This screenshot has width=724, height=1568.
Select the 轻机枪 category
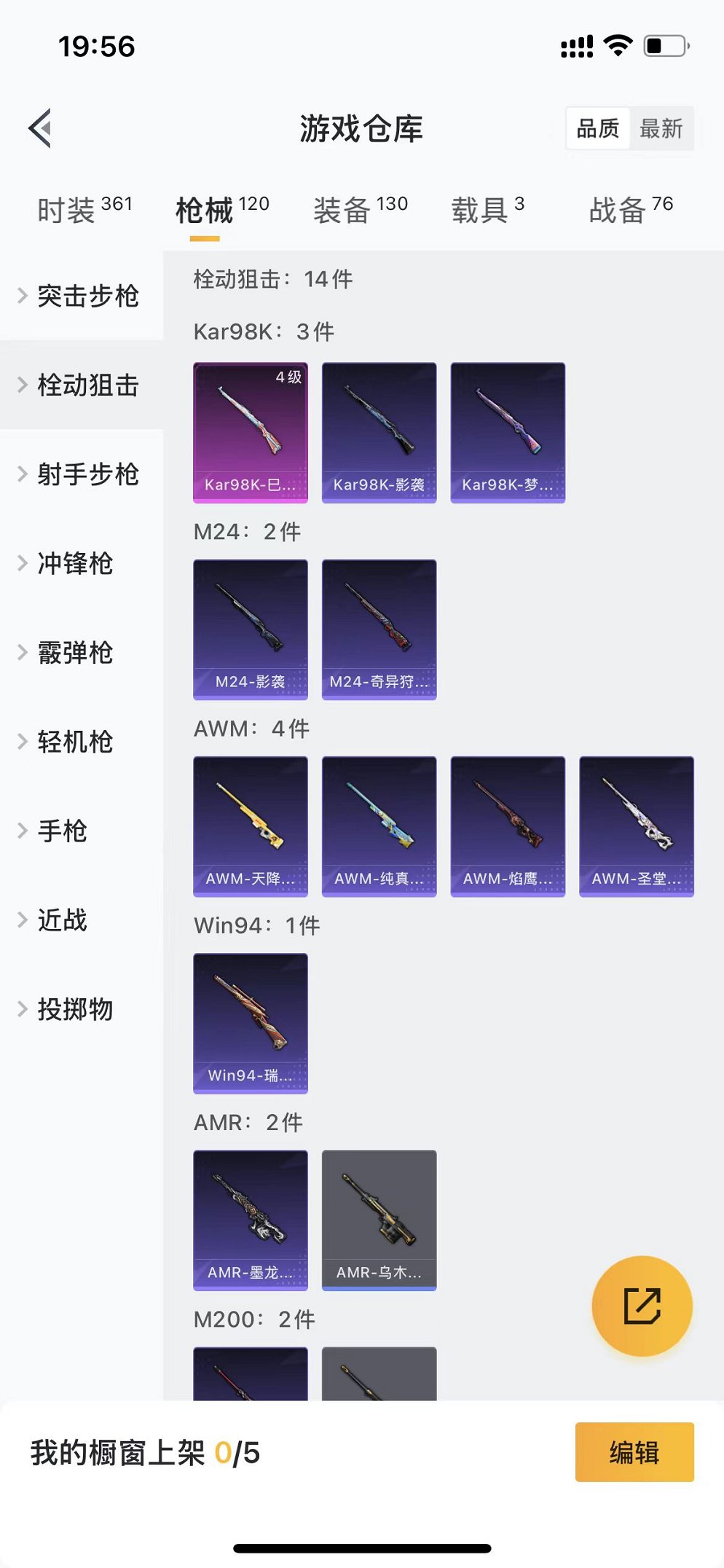[x=75, y=742]
